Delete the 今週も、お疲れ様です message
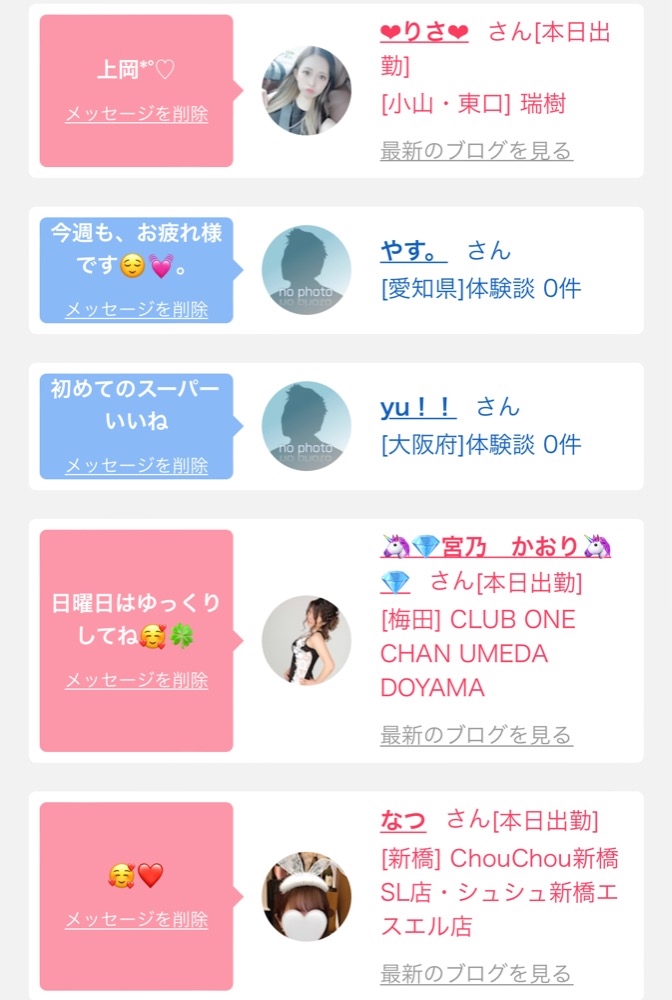 136,310
